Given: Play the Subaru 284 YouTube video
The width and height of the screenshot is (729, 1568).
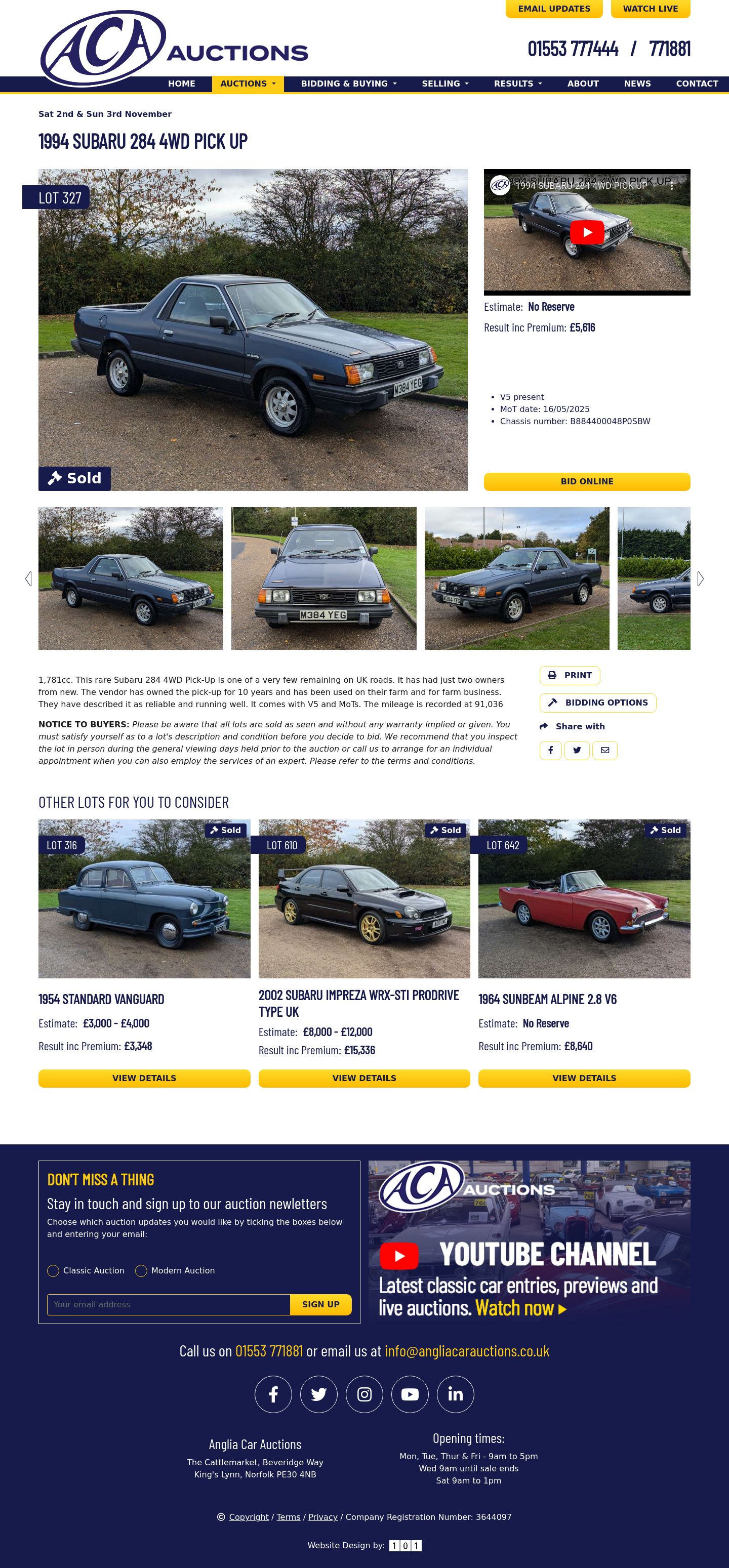Looking at the screenshot, I should pos(586,232).
